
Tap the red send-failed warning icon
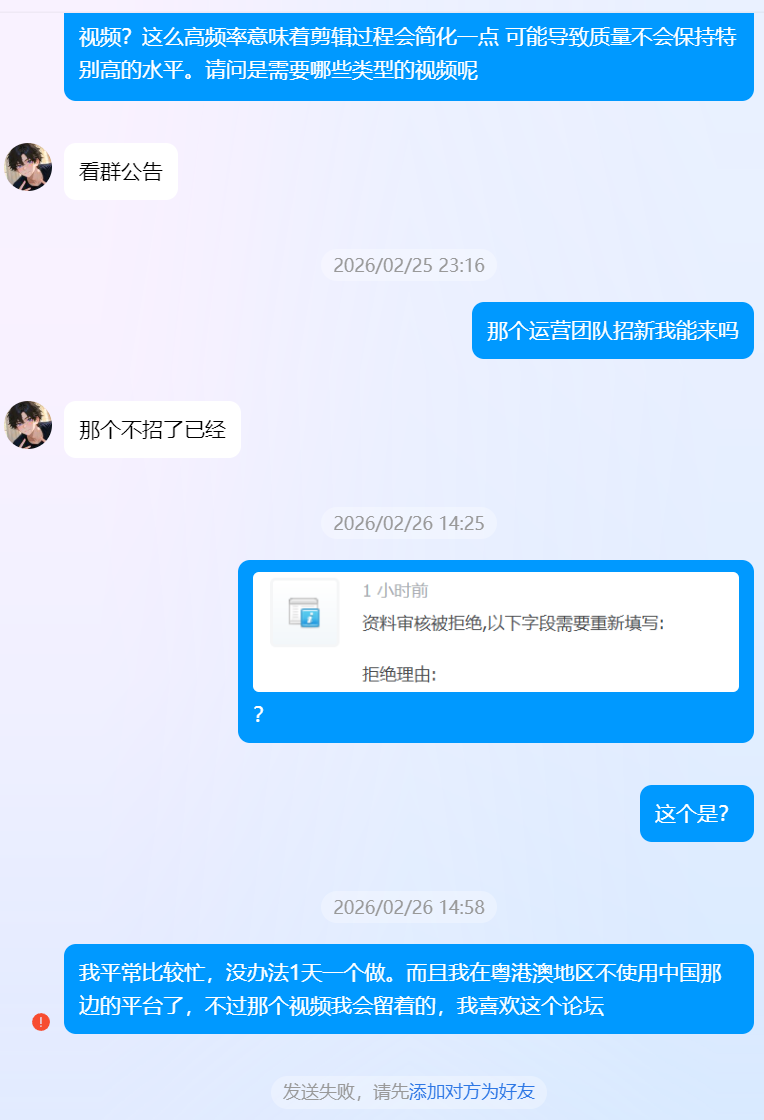tap(41, 1022)
